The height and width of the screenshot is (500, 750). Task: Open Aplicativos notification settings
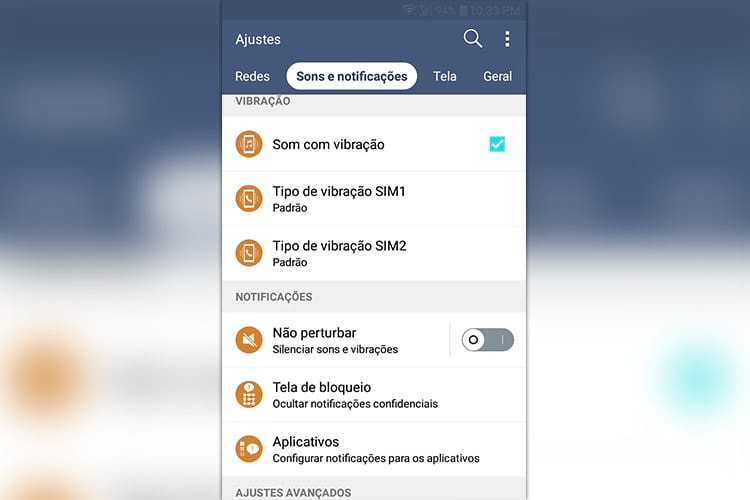tap(372, 449)
